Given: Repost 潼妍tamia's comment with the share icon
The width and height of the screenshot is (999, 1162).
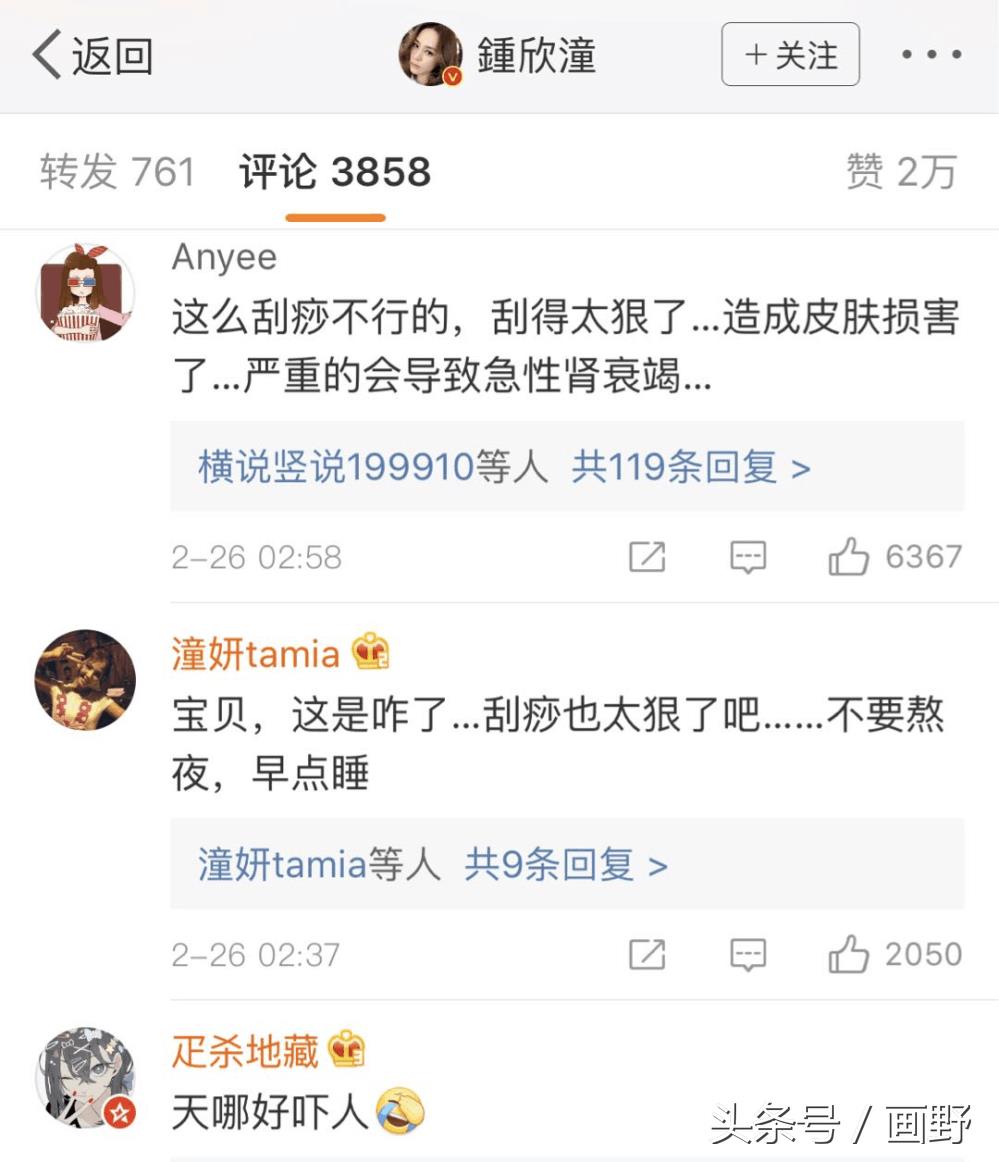Looking at the screenshot, I should tap(647, 955).
